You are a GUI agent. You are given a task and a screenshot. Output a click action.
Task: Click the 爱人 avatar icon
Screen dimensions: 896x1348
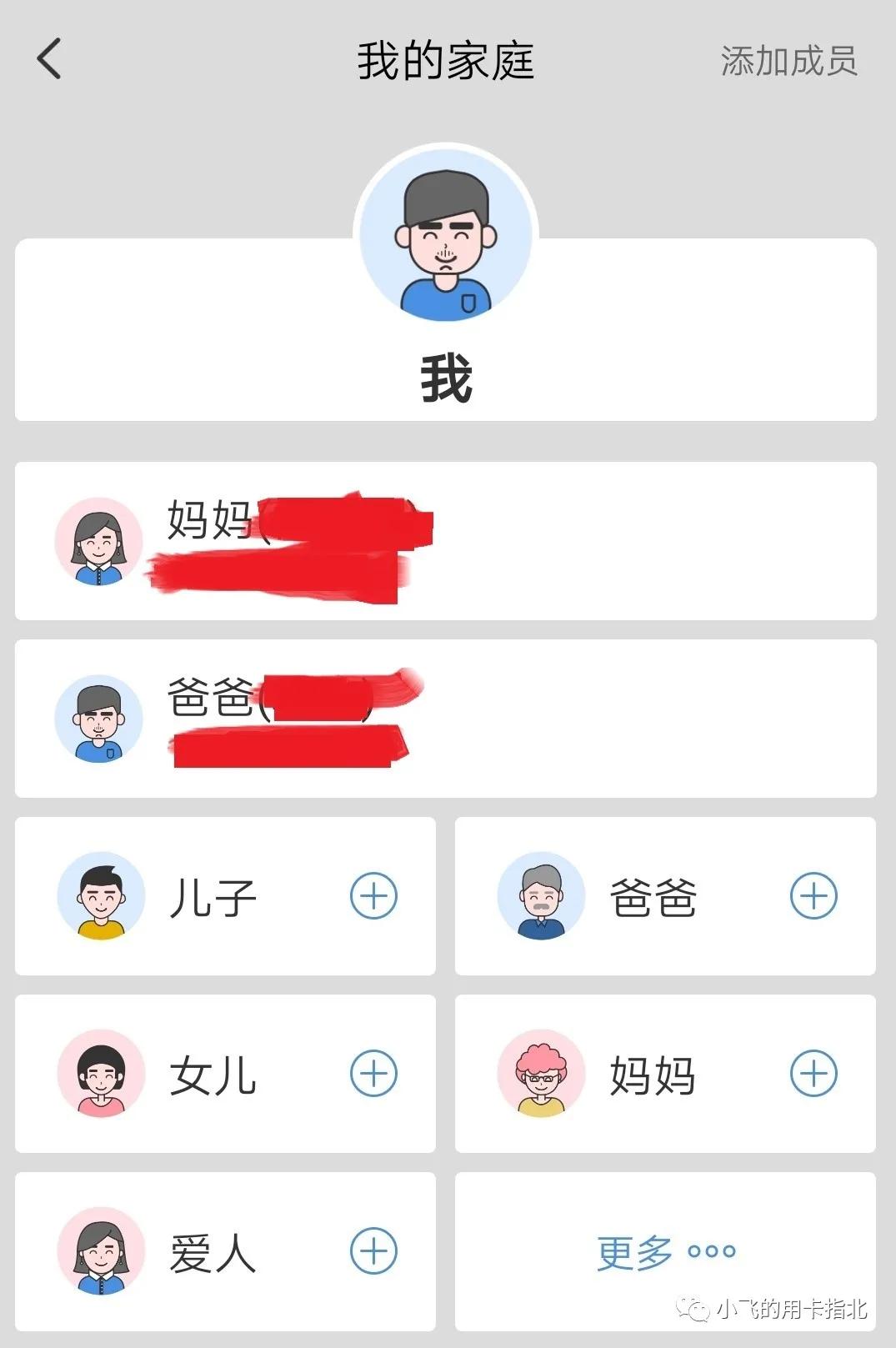coord(100,1250)
